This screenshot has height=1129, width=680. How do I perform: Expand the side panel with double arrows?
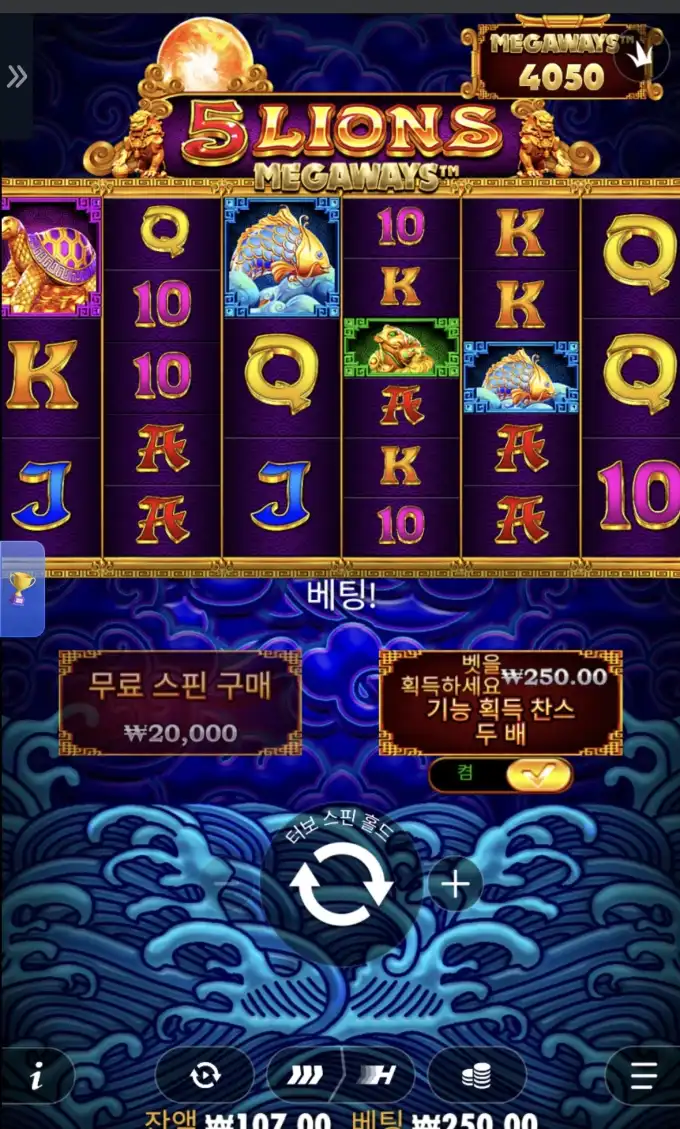17,76
